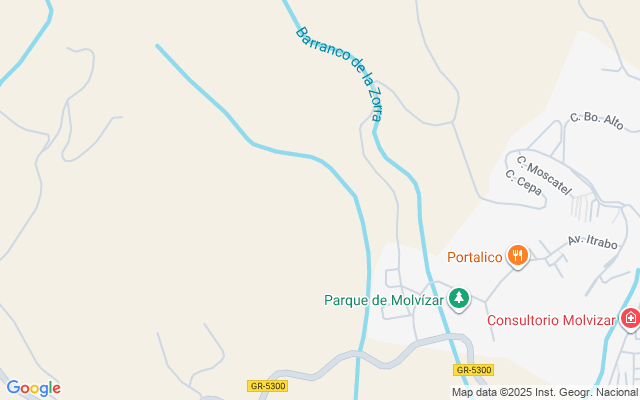Open the Portalico restaurant marker
The width and height of the screenshot is (640, 400).
(517, 257)
